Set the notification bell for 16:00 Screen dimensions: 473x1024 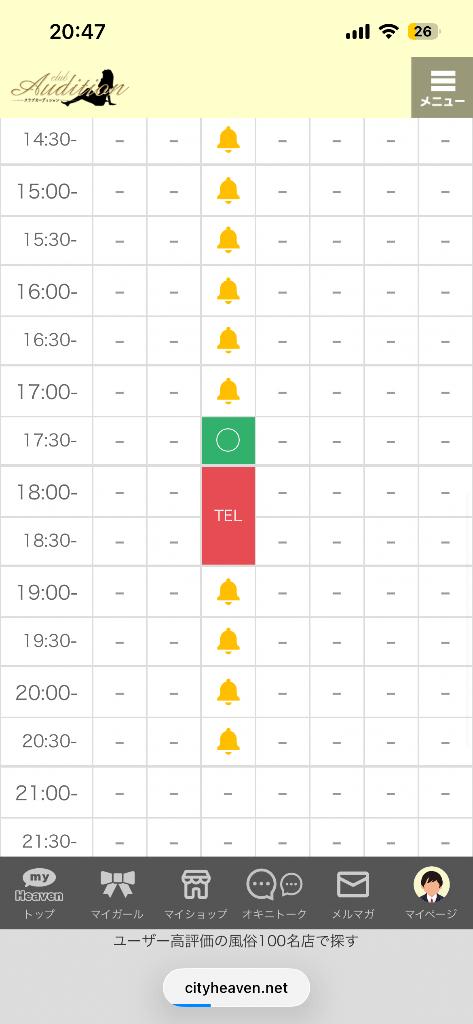point(228,291)
